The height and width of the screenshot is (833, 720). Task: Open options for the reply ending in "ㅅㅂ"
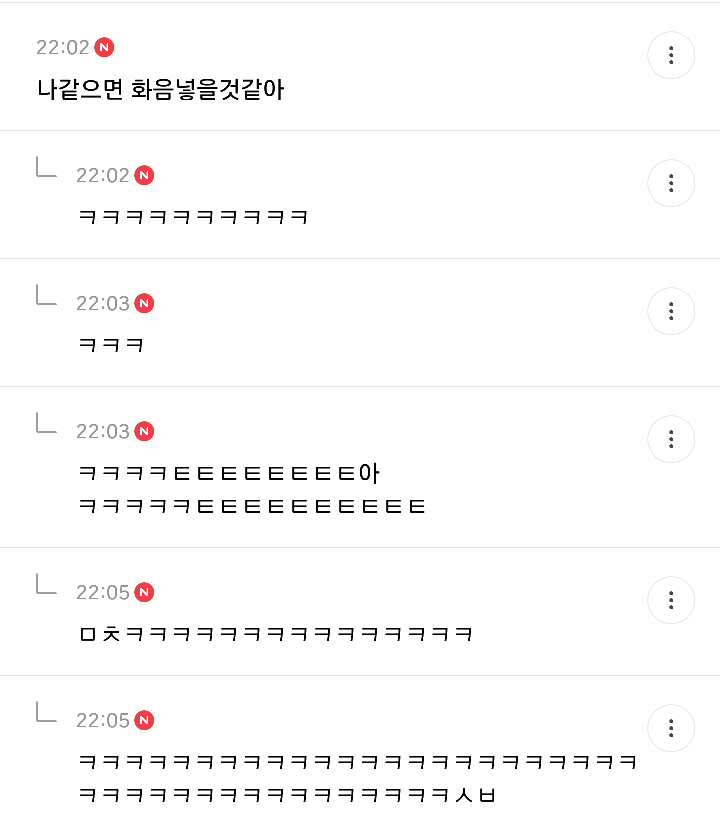(671, 728)
